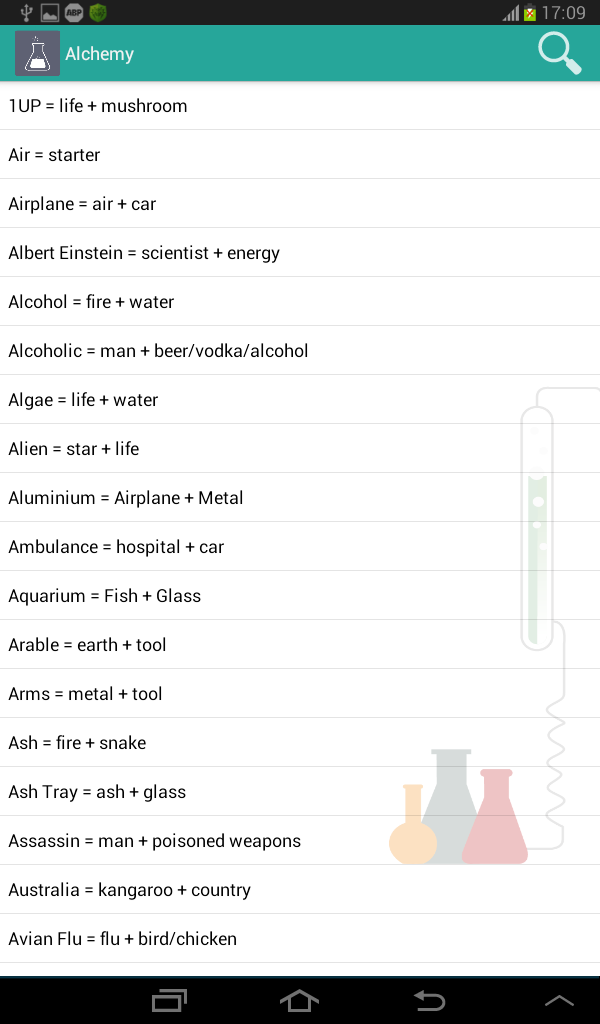Choose Algae = life + water

84,400
